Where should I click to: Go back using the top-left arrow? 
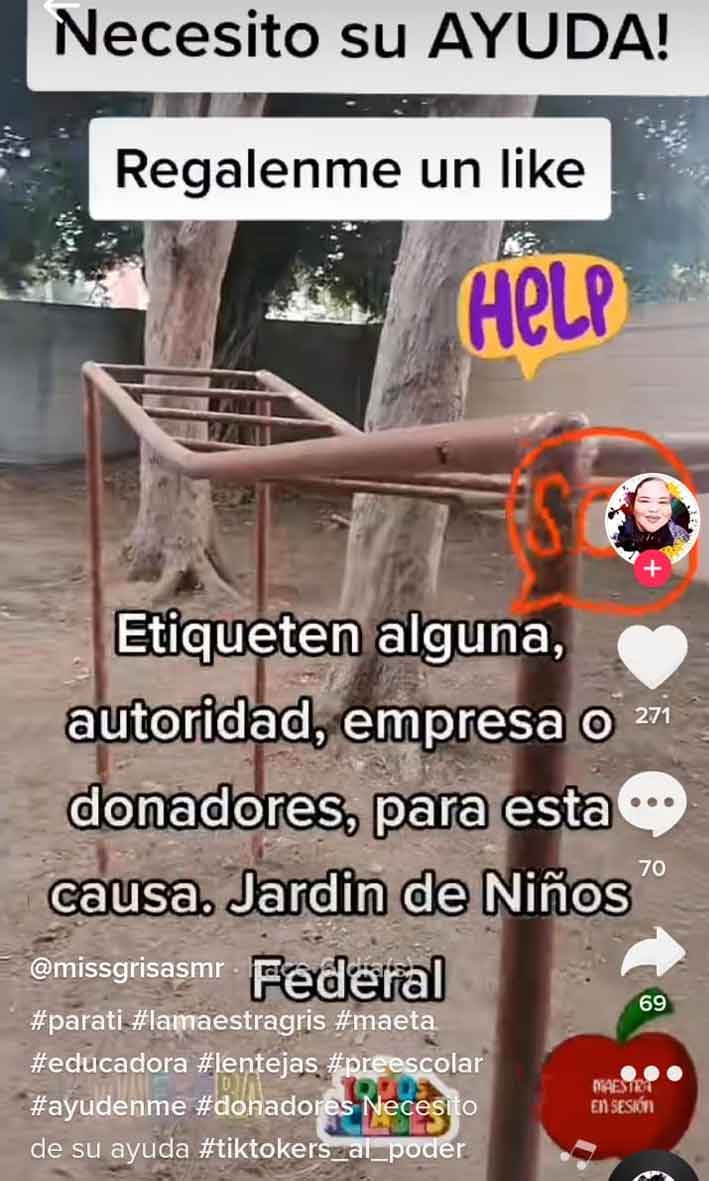tap(62, 10)
